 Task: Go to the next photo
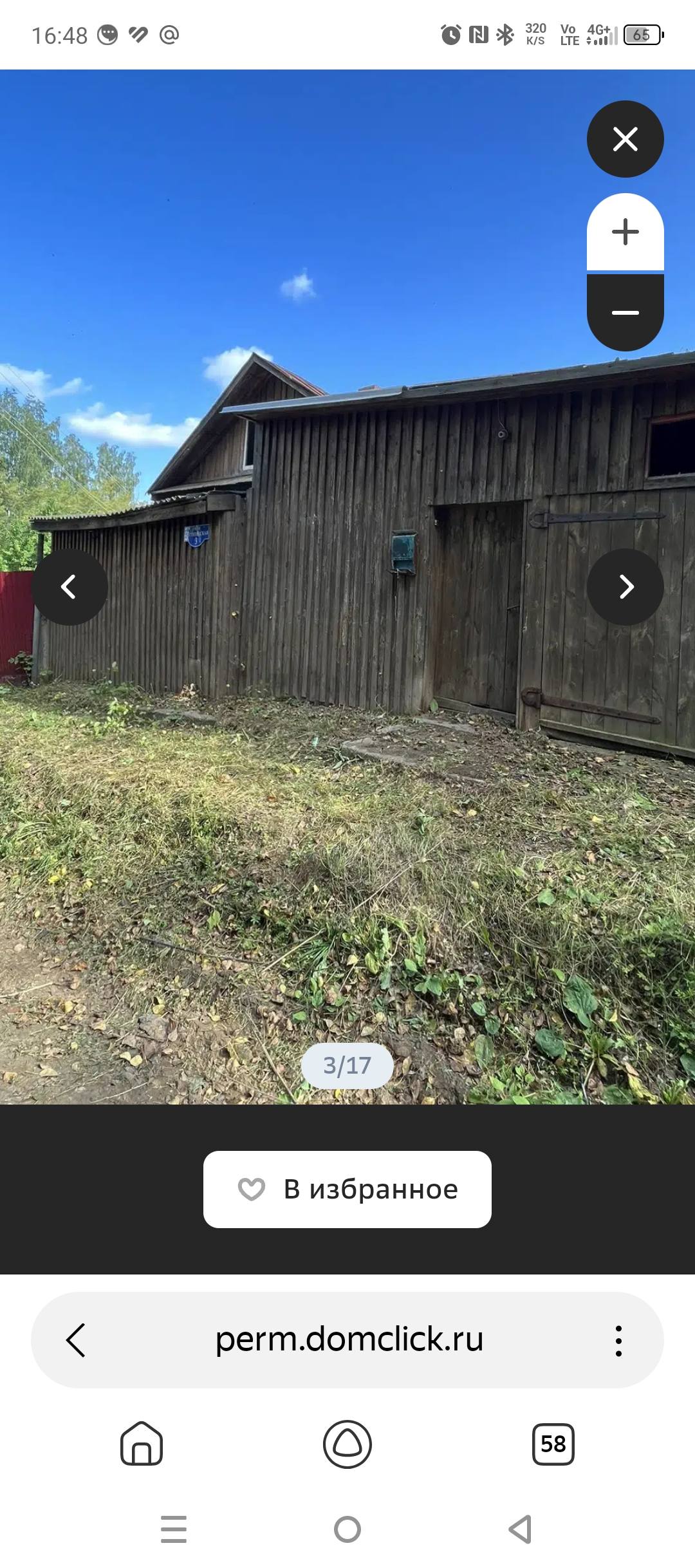point(625,586)
